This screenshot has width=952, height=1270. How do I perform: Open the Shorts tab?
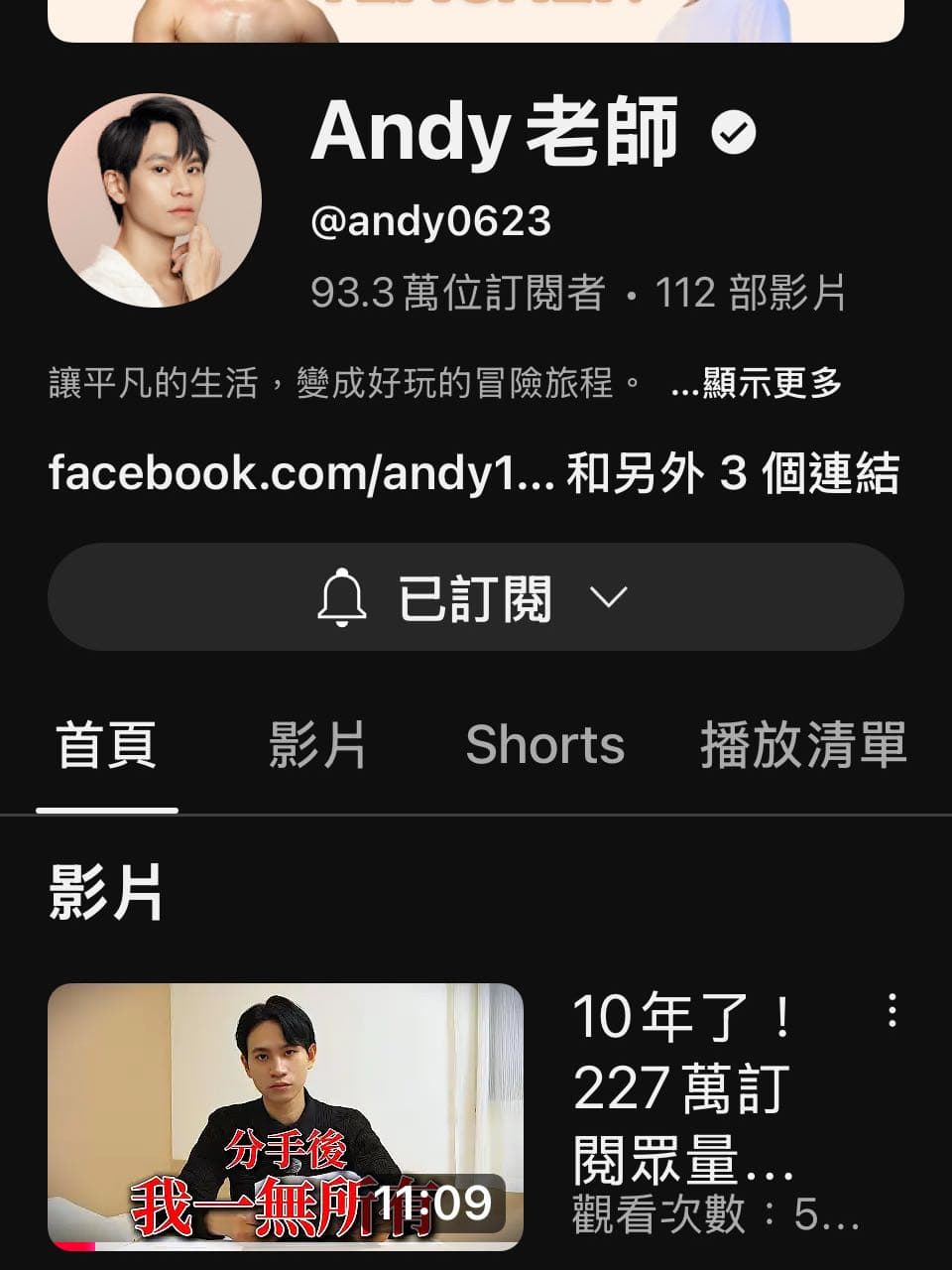coord(544,746)
